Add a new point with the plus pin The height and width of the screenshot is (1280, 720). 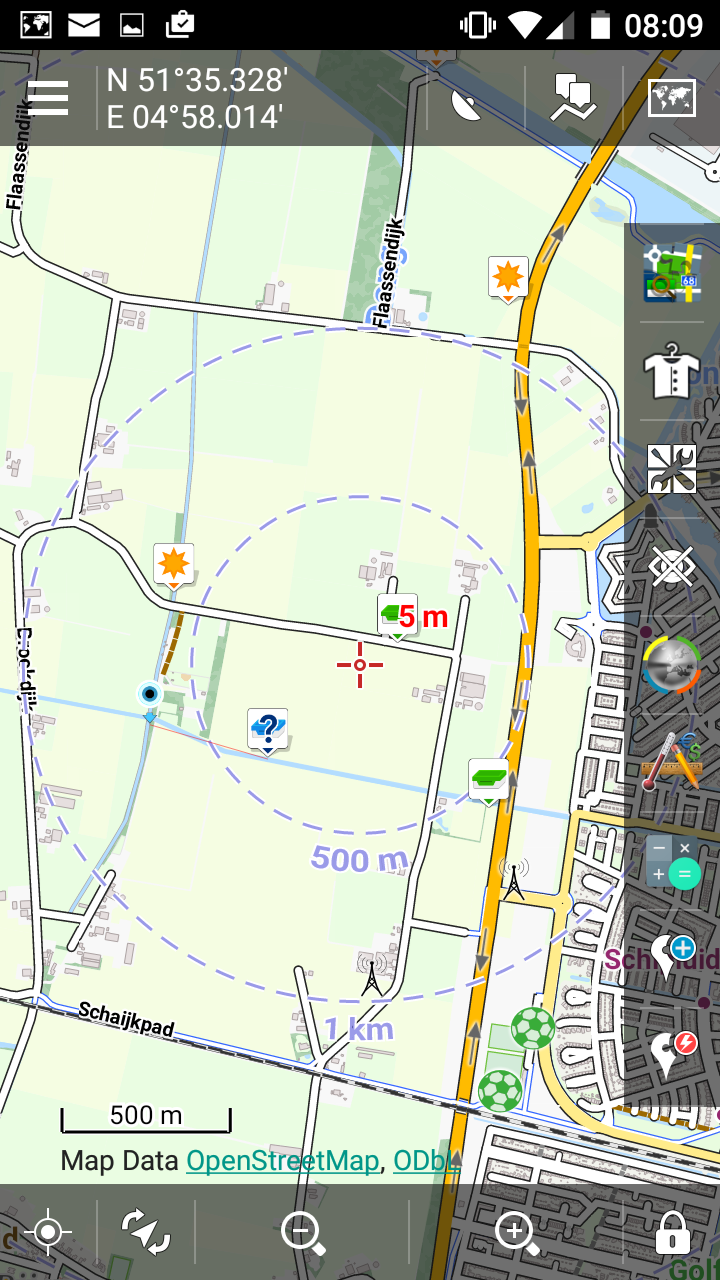coord(672,956)
